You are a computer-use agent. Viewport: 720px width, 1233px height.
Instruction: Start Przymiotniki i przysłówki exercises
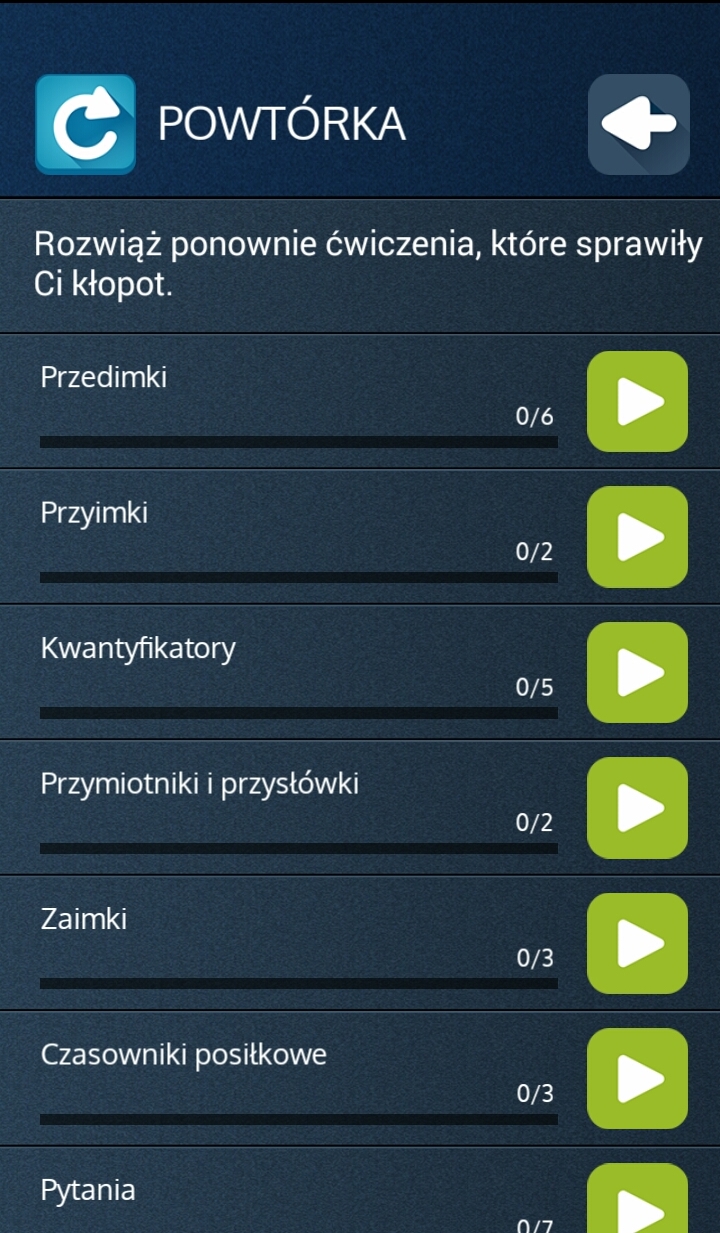click(x=637, y=808)
